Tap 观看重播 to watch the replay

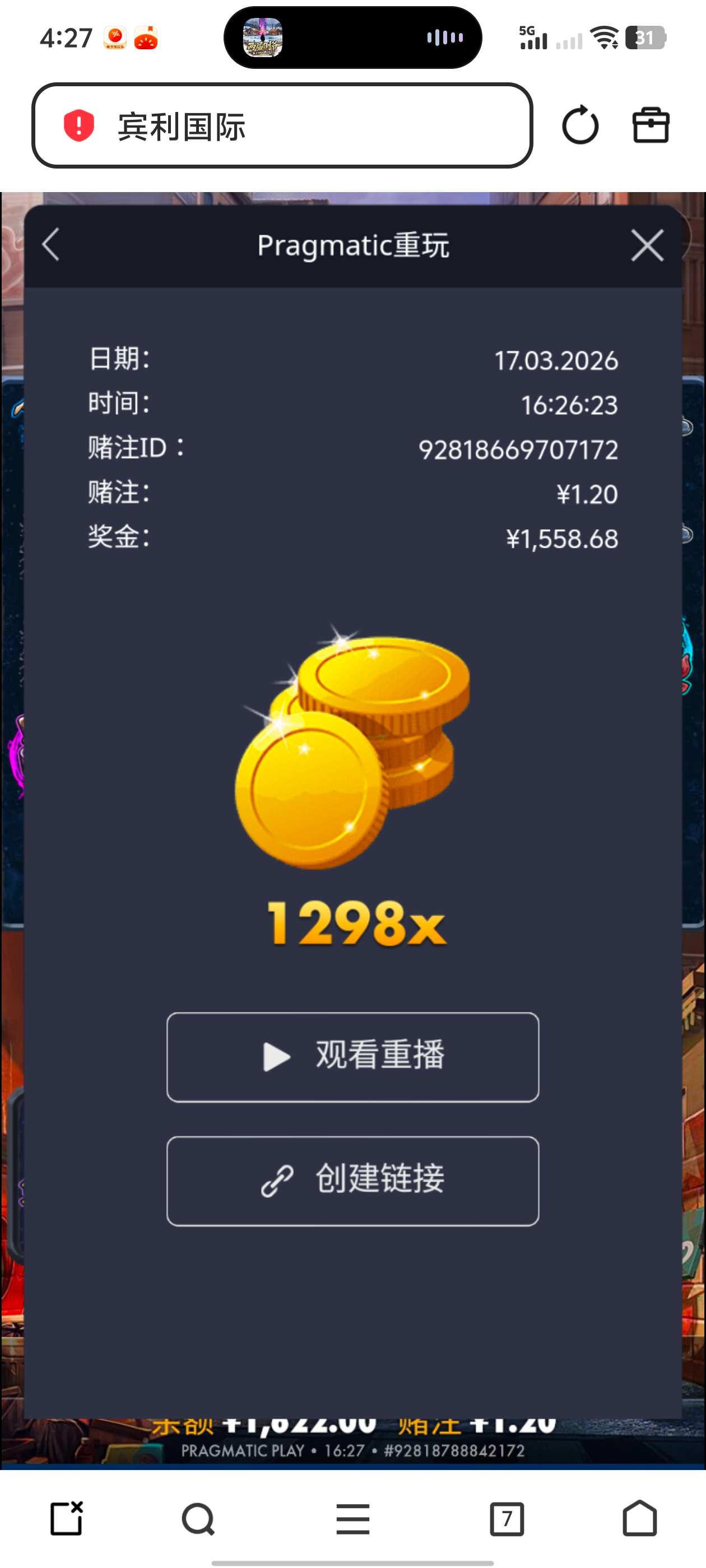(352, 1057)
